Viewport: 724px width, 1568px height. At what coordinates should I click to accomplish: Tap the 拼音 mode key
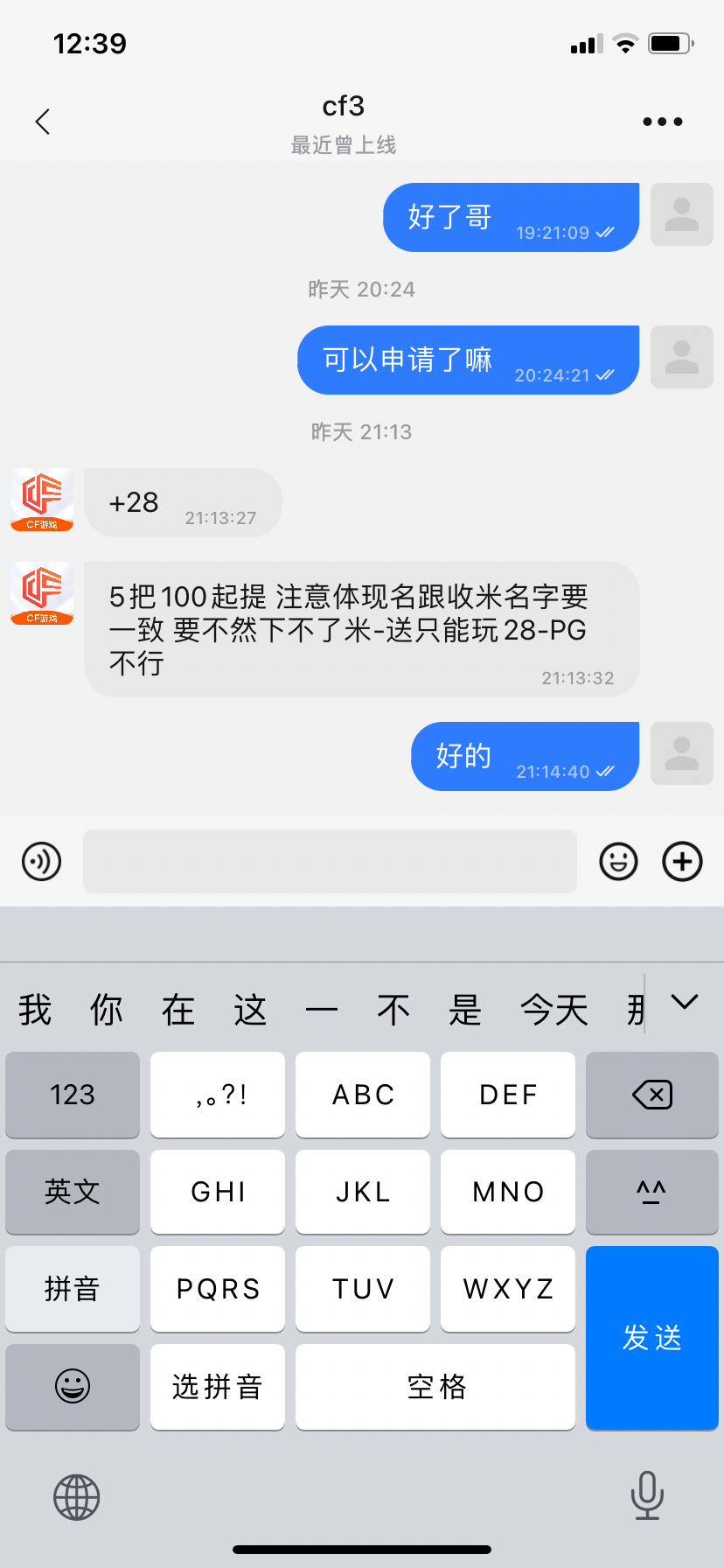pyautogui.click(x=73, y=1289)
